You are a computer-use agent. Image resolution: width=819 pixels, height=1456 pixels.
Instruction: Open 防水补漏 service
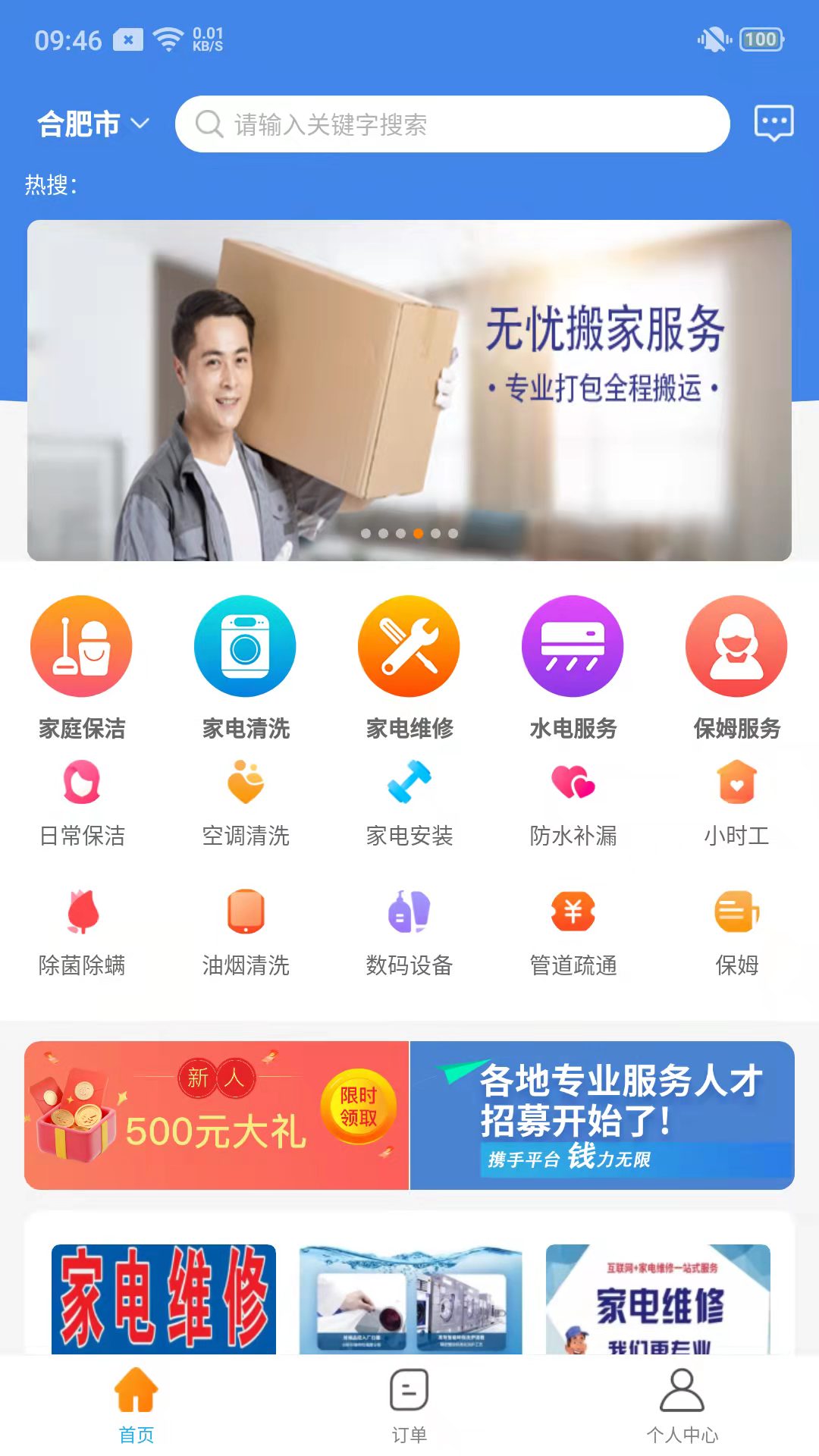[x=573, y=804]
